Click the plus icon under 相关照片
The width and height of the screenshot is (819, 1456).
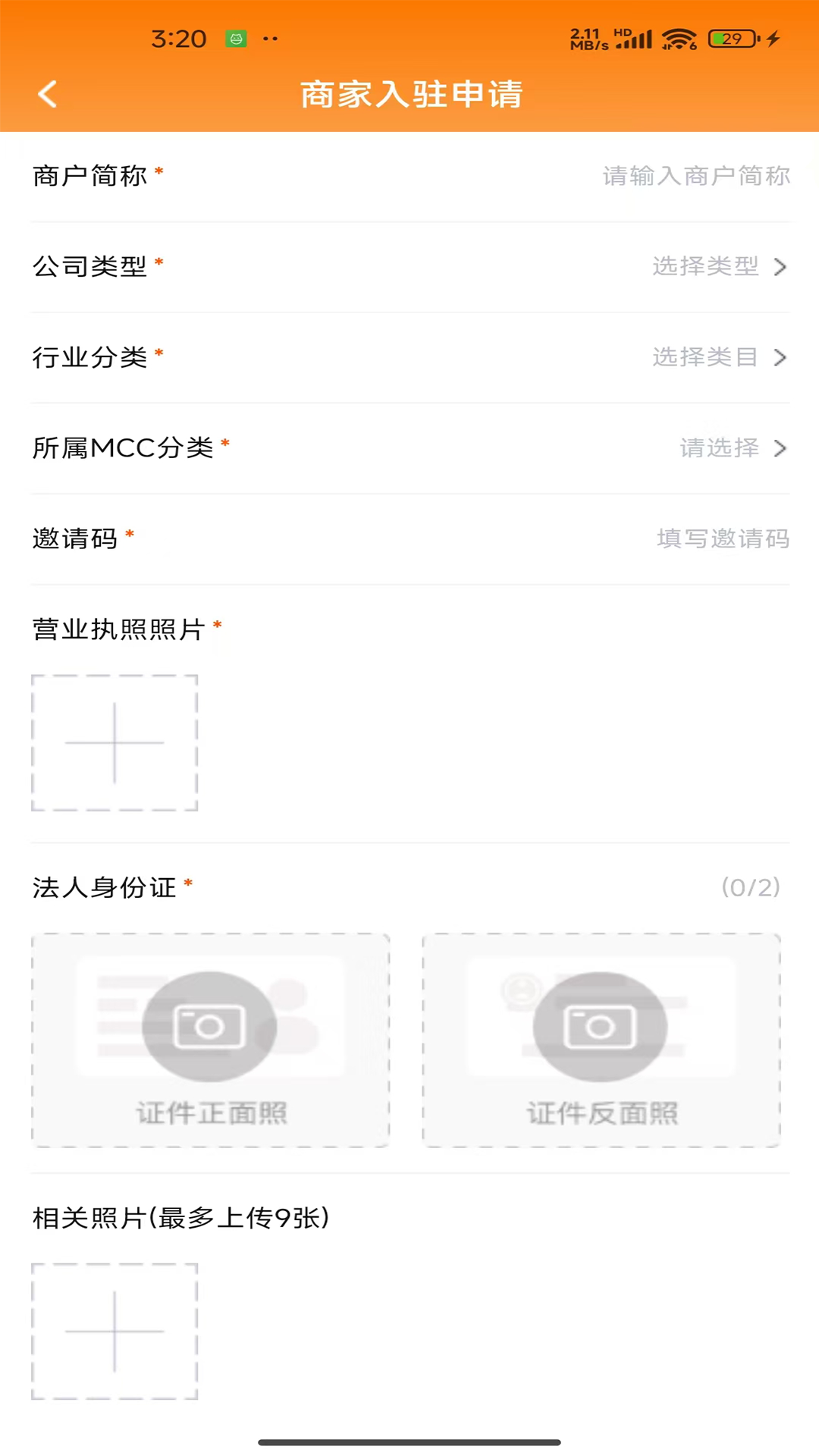(114, 1332)
